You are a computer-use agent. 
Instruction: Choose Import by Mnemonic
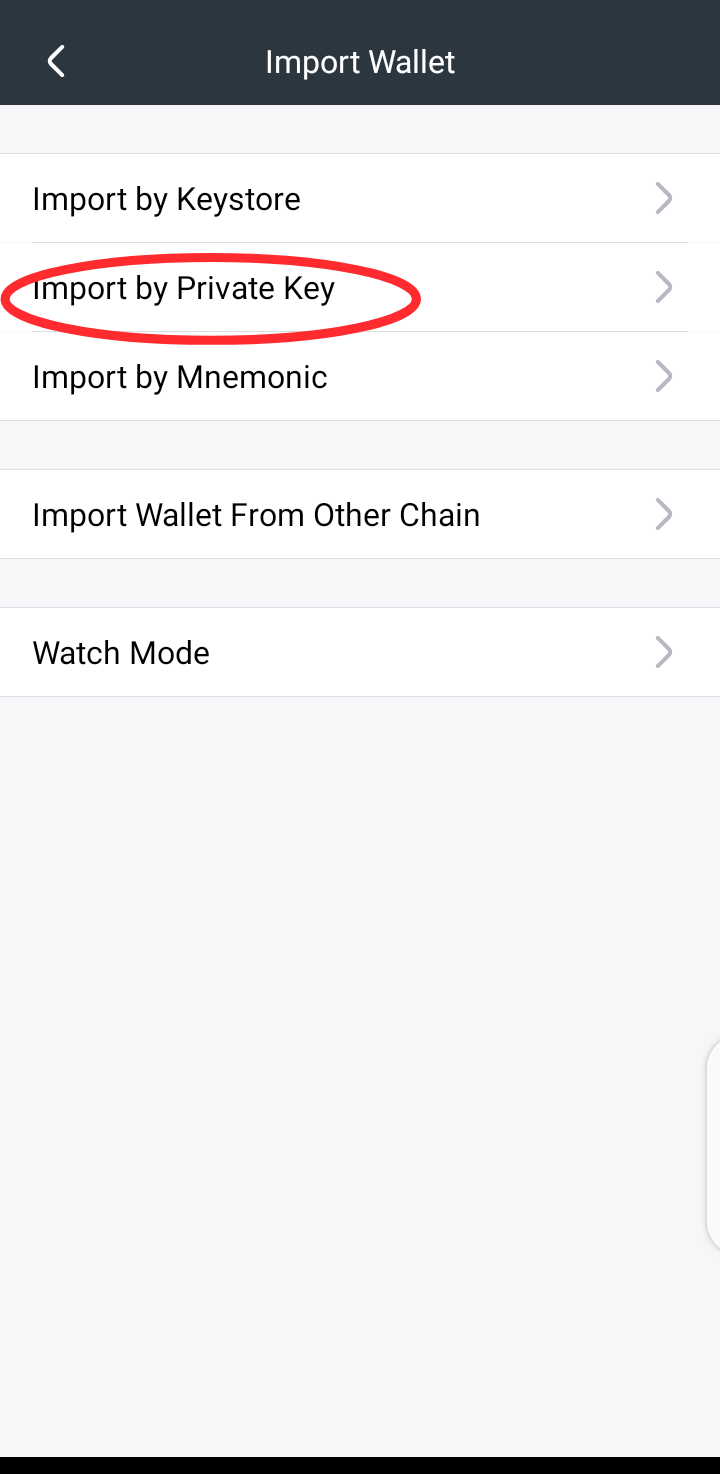(360, 377)
